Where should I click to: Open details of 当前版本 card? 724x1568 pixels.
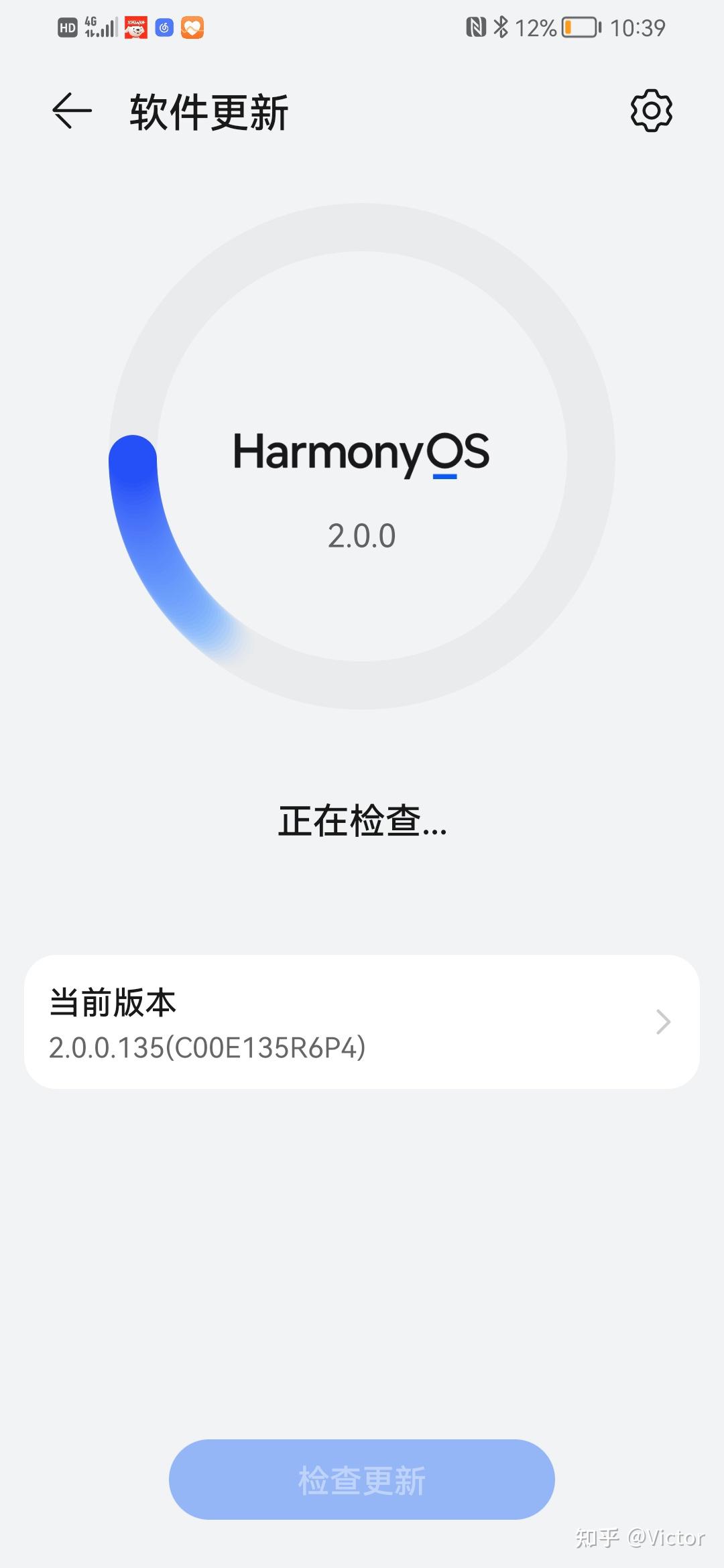[x=362, y=1021]
